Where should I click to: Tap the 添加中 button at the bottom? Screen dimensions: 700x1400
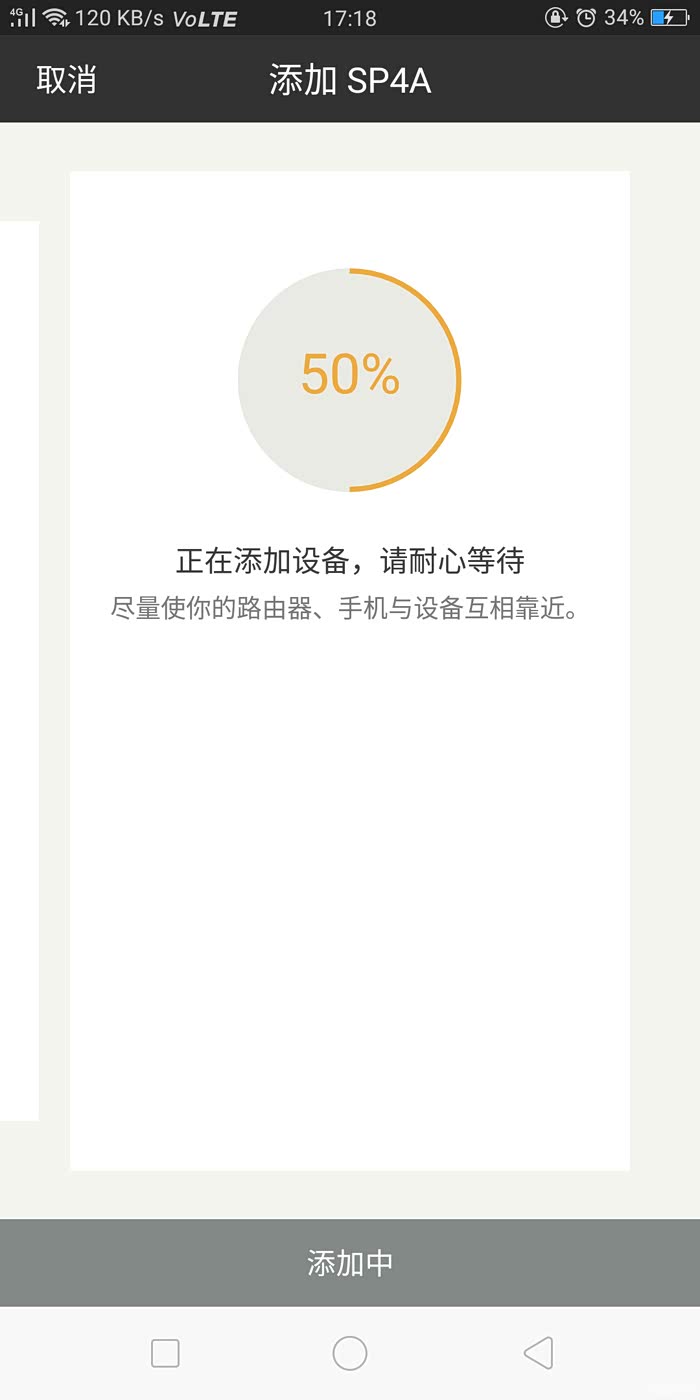click(350, 1263)
